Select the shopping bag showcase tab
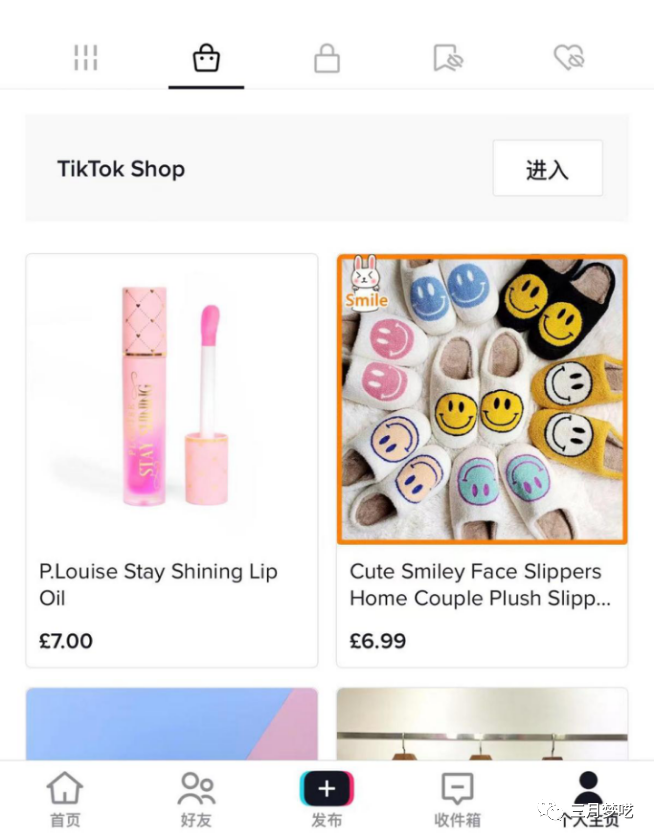654x839 pixels. tap(206, 58)
